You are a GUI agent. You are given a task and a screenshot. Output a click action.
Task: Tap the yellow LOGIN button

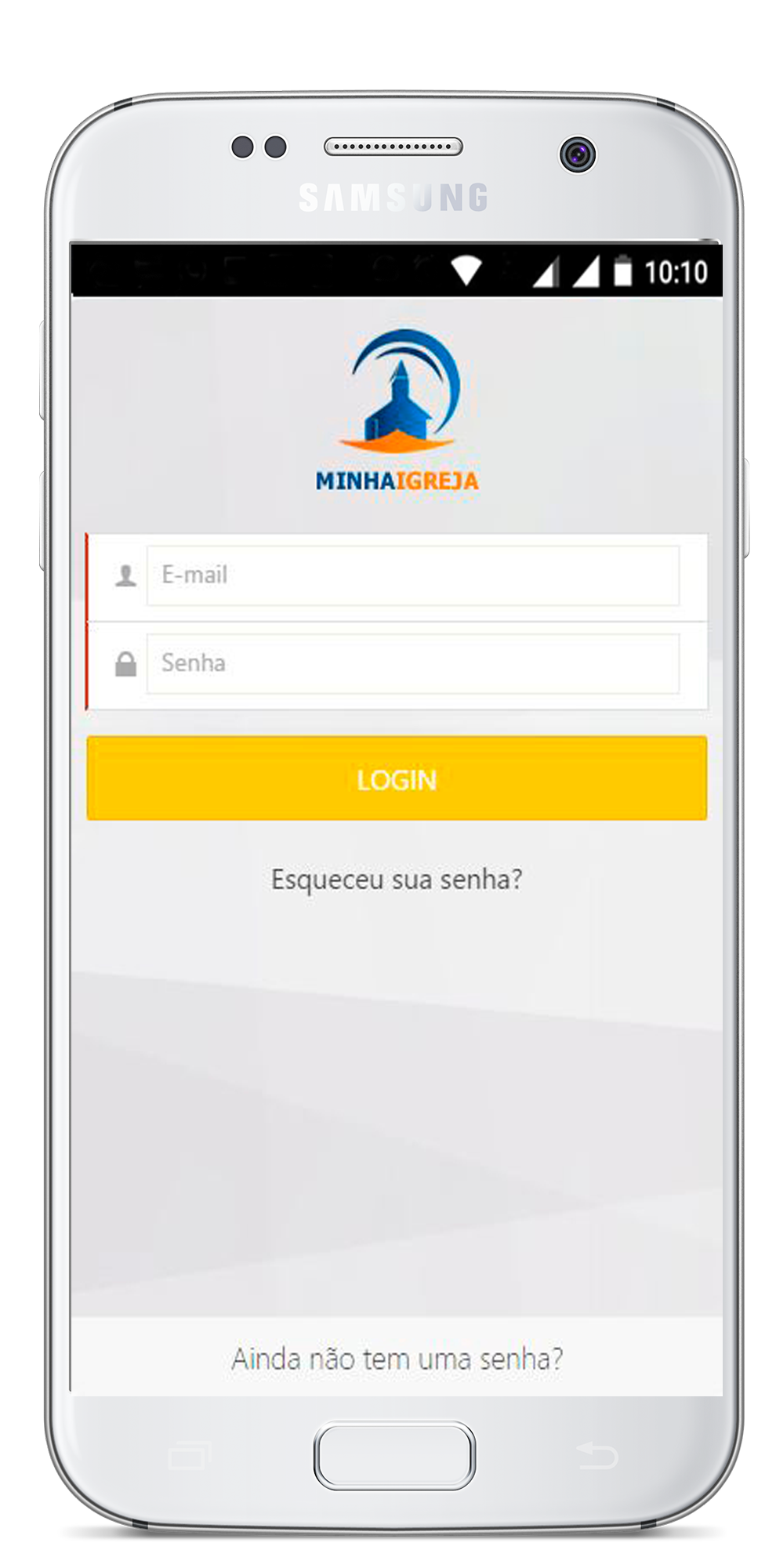pyautogui.click(x=397, y=779)
